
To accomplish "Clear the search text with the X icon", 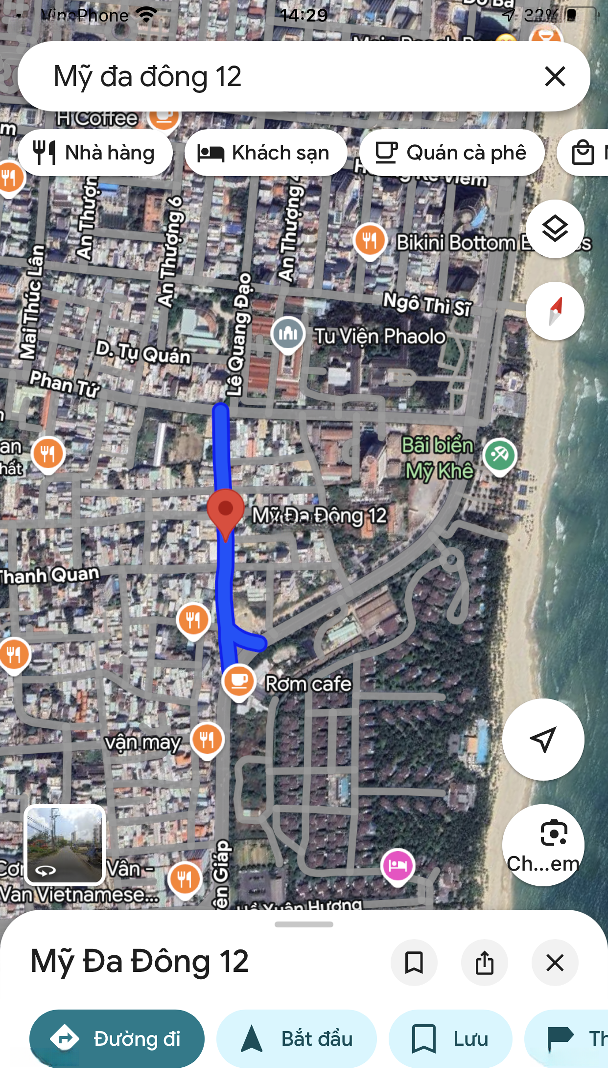I will pyautogui.click(x=555, y=77).
